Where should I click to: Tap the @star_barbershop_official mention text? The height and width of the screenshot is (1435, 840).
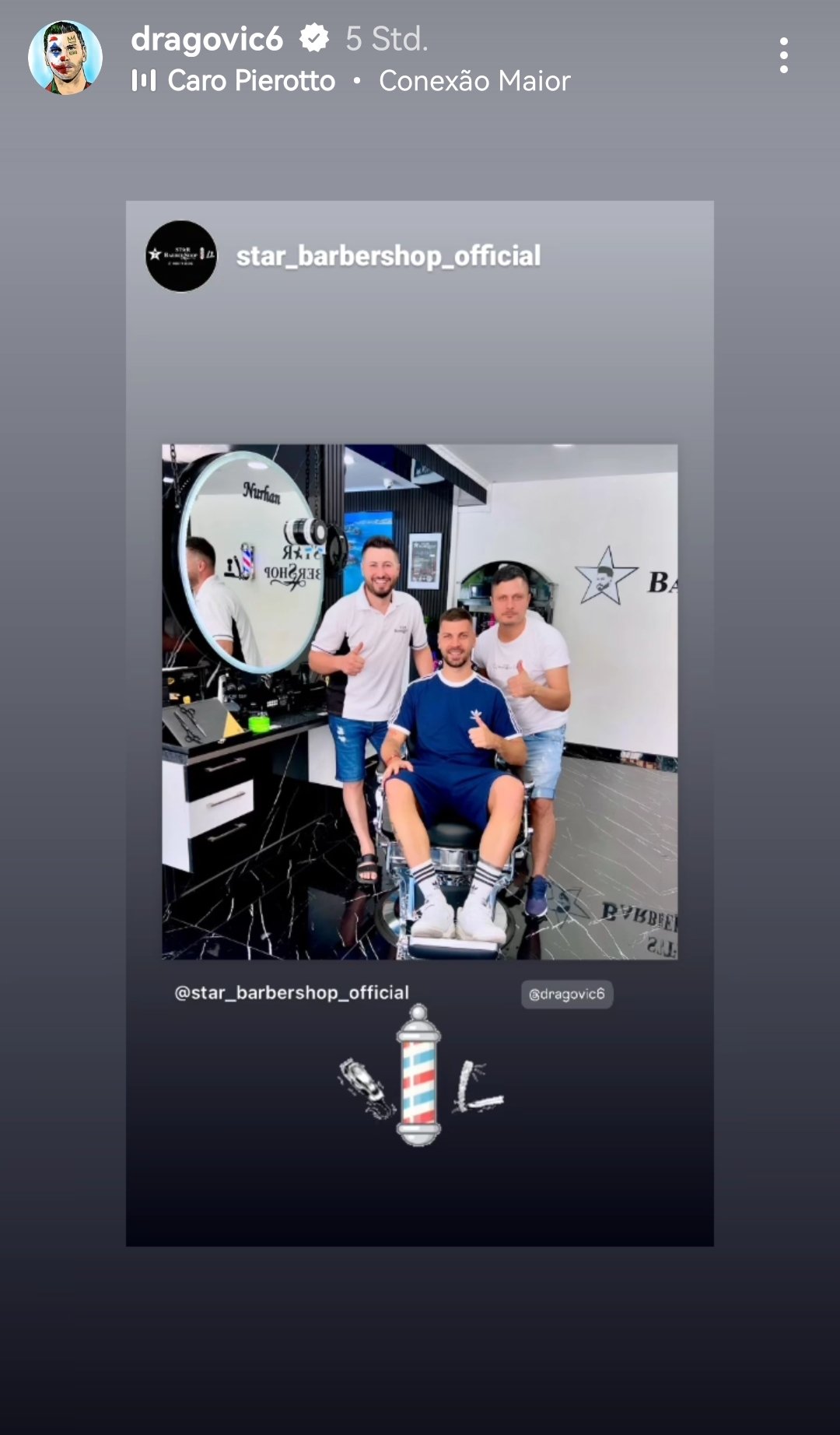pos(292,993)
